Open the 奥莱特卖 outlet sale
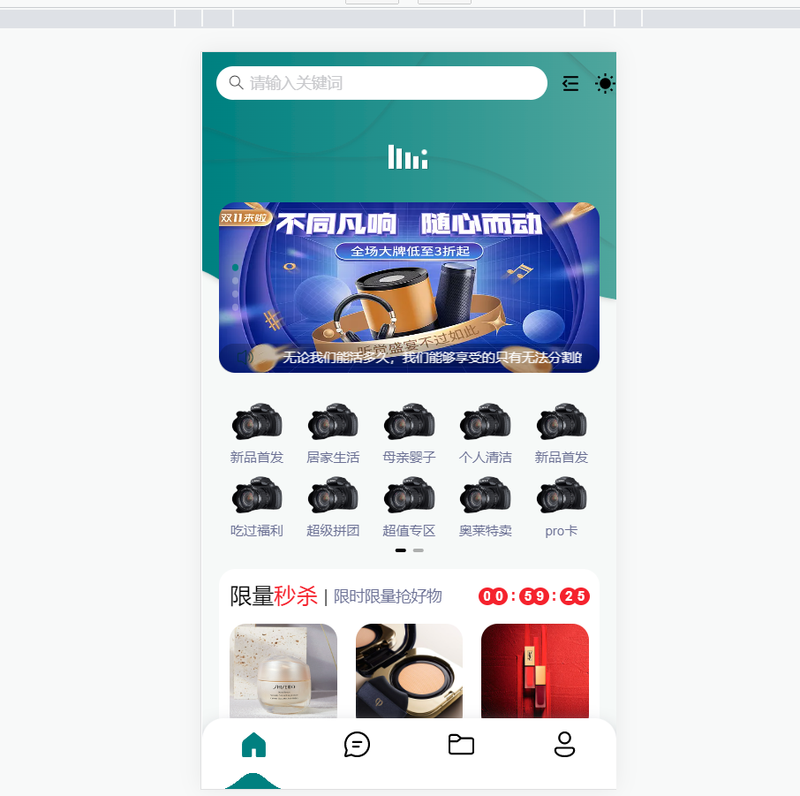 (485, 507)
